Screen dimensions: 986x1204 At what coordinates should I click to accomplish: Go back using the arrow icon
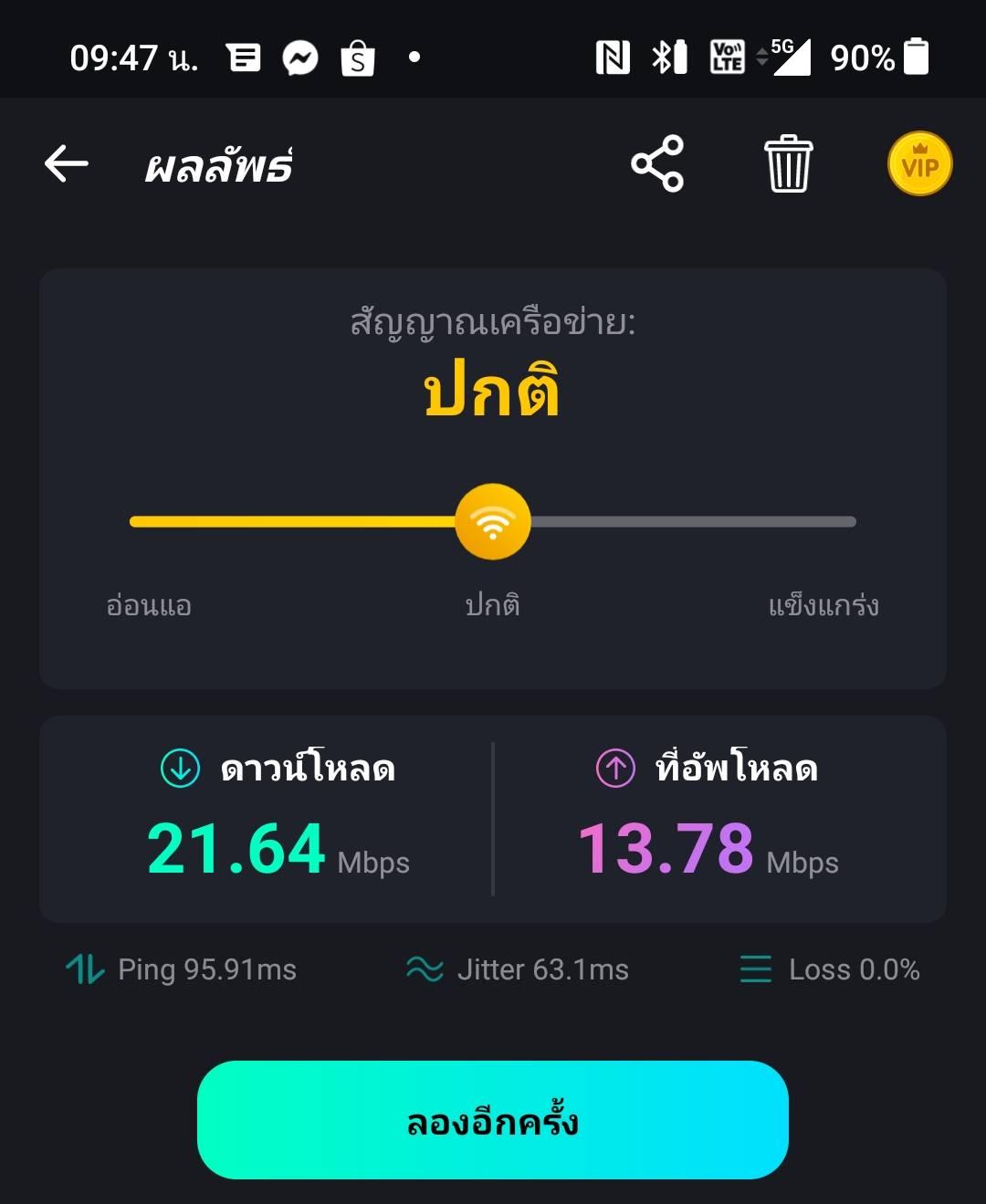(x=67, y=164)
